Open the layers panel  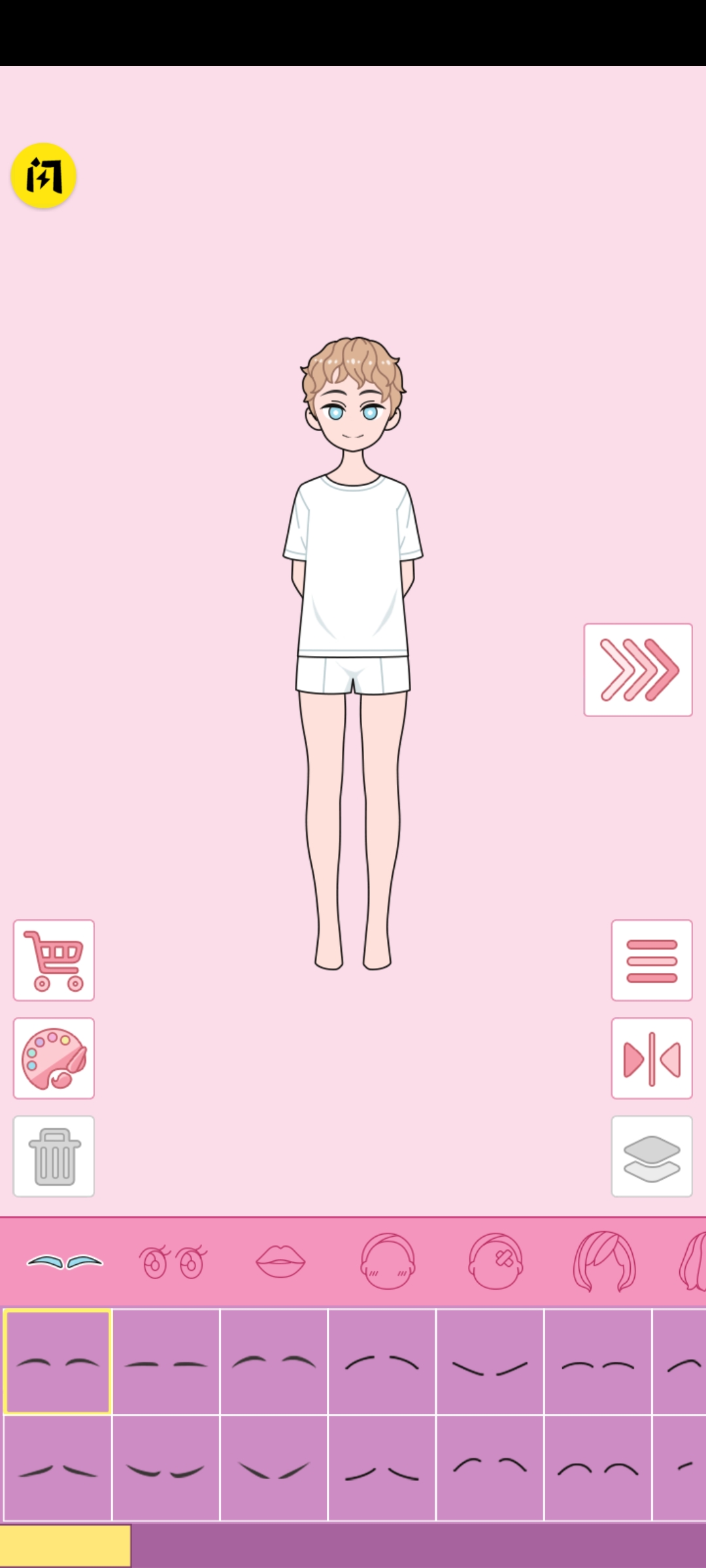pos(651,1156)
